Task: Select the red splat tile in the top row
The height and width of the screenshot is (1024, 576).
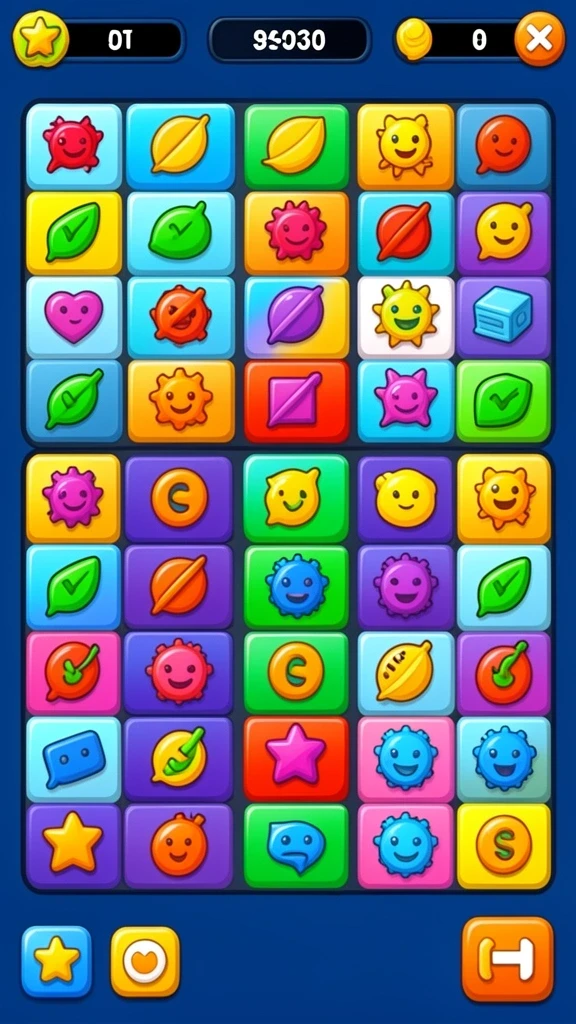Action: (x=74, y=146)
